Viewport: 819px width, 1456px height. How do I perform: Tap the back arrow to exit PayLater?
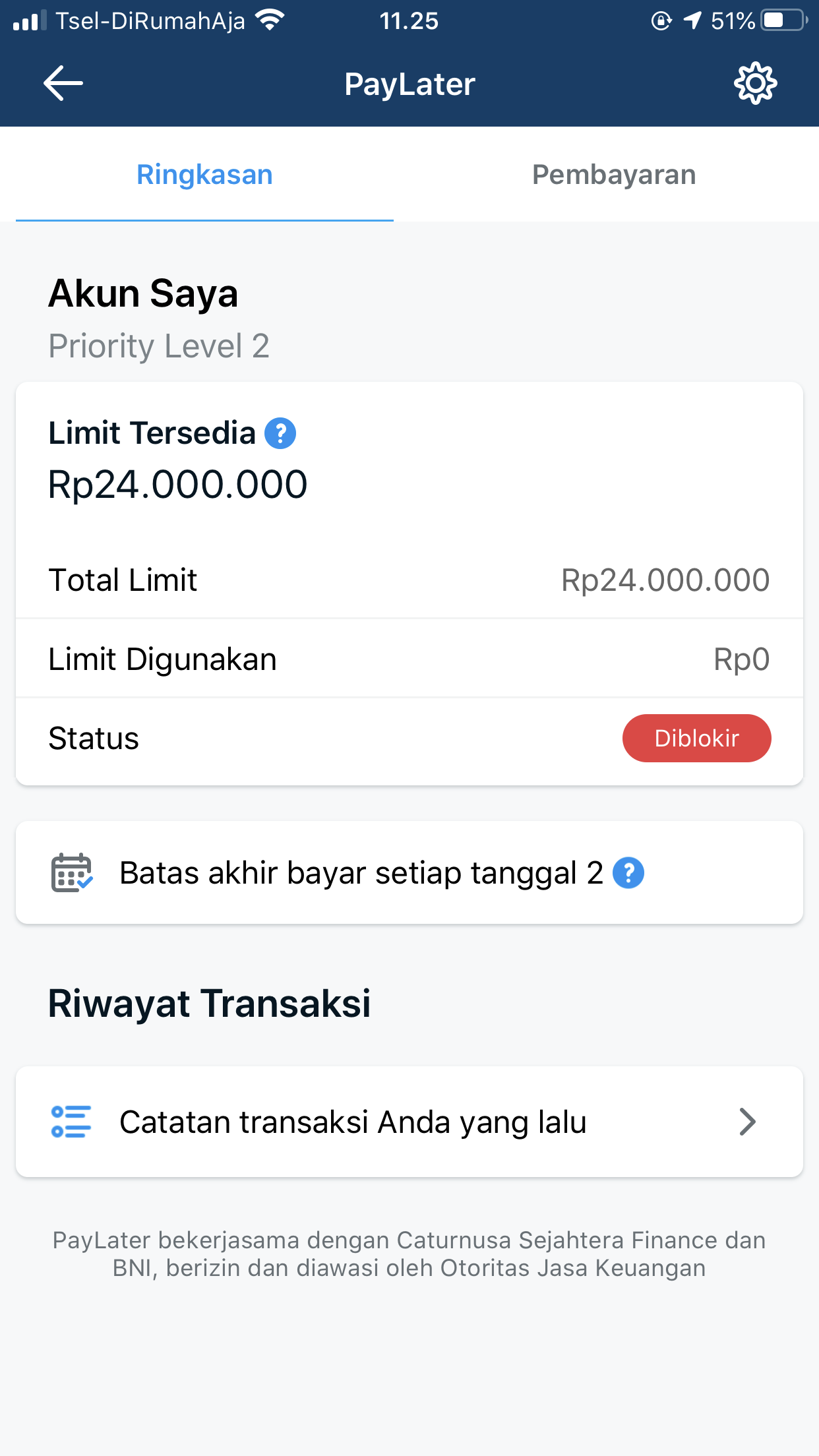[x=63, y=82]
